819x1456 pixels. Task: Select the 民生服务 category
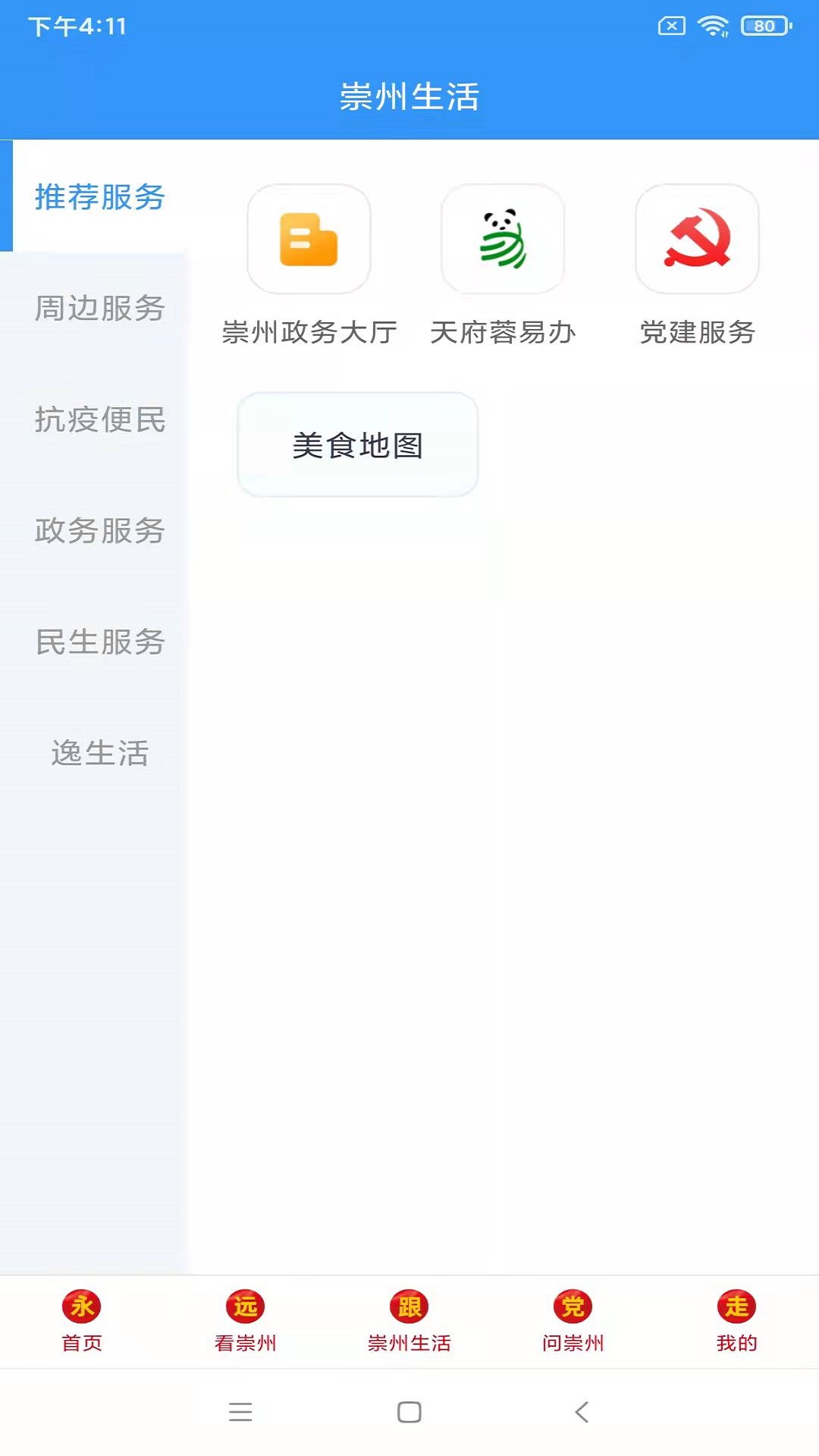point(99,642)
